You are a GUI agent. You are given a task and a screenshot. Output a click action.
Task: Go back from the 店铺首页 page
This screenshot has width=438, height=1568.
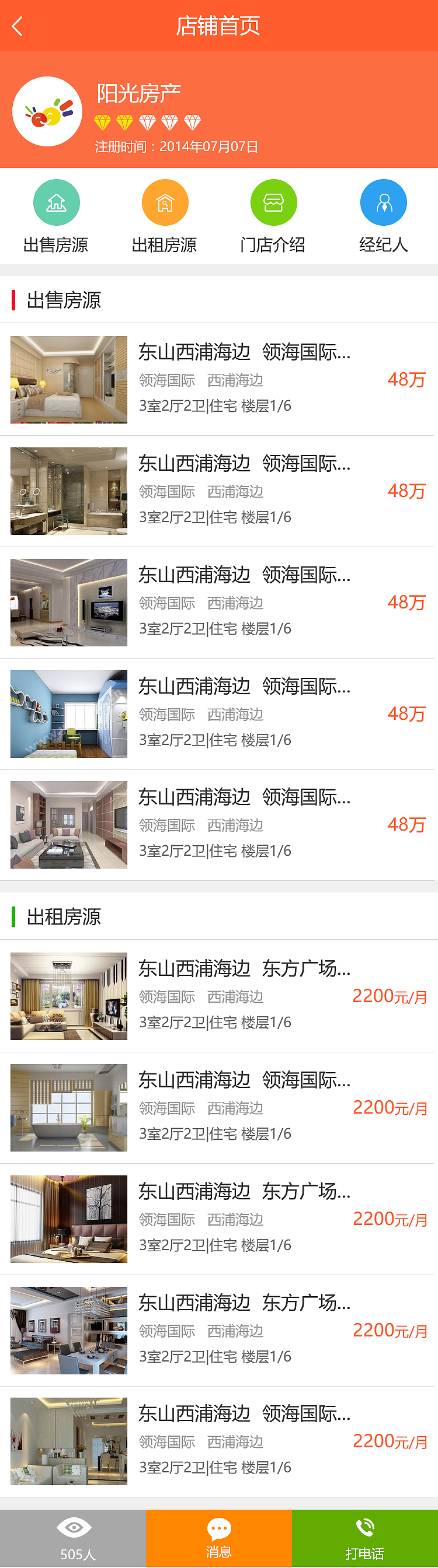18,26
